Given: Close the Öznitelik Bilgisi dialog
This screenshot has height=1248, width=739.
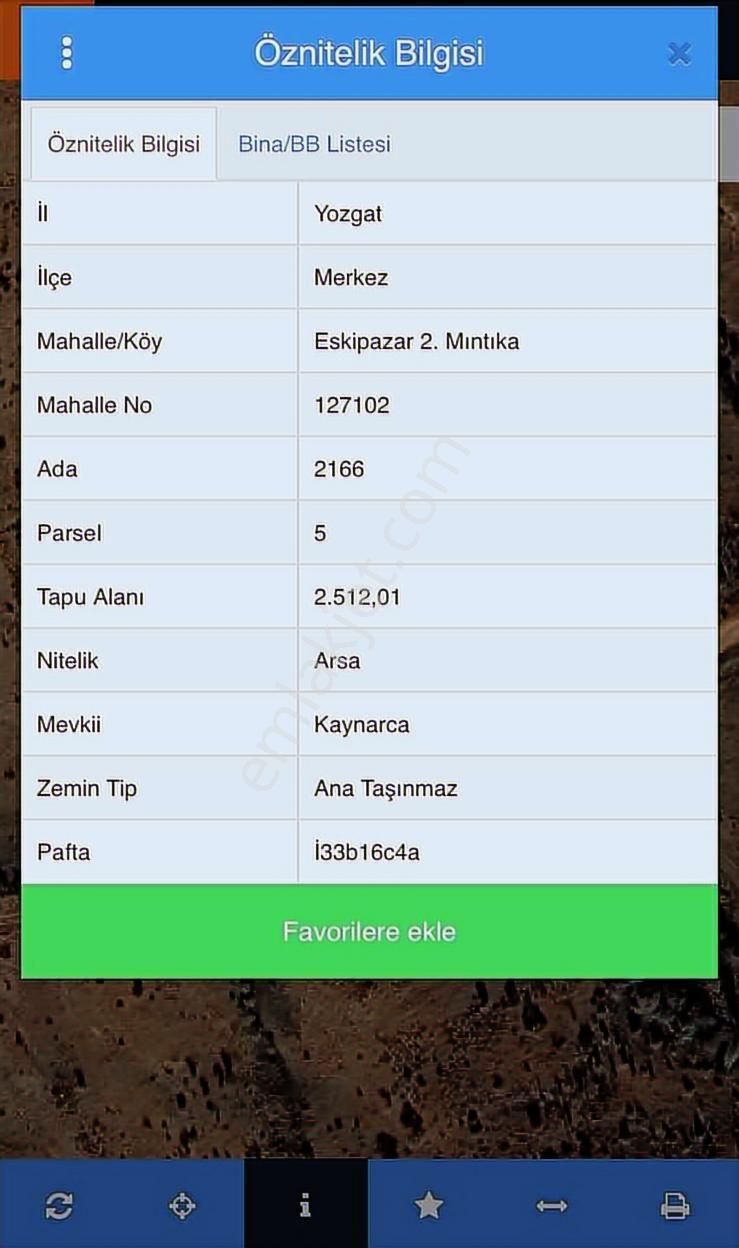Looking at the screenshot, I should 679,53.
